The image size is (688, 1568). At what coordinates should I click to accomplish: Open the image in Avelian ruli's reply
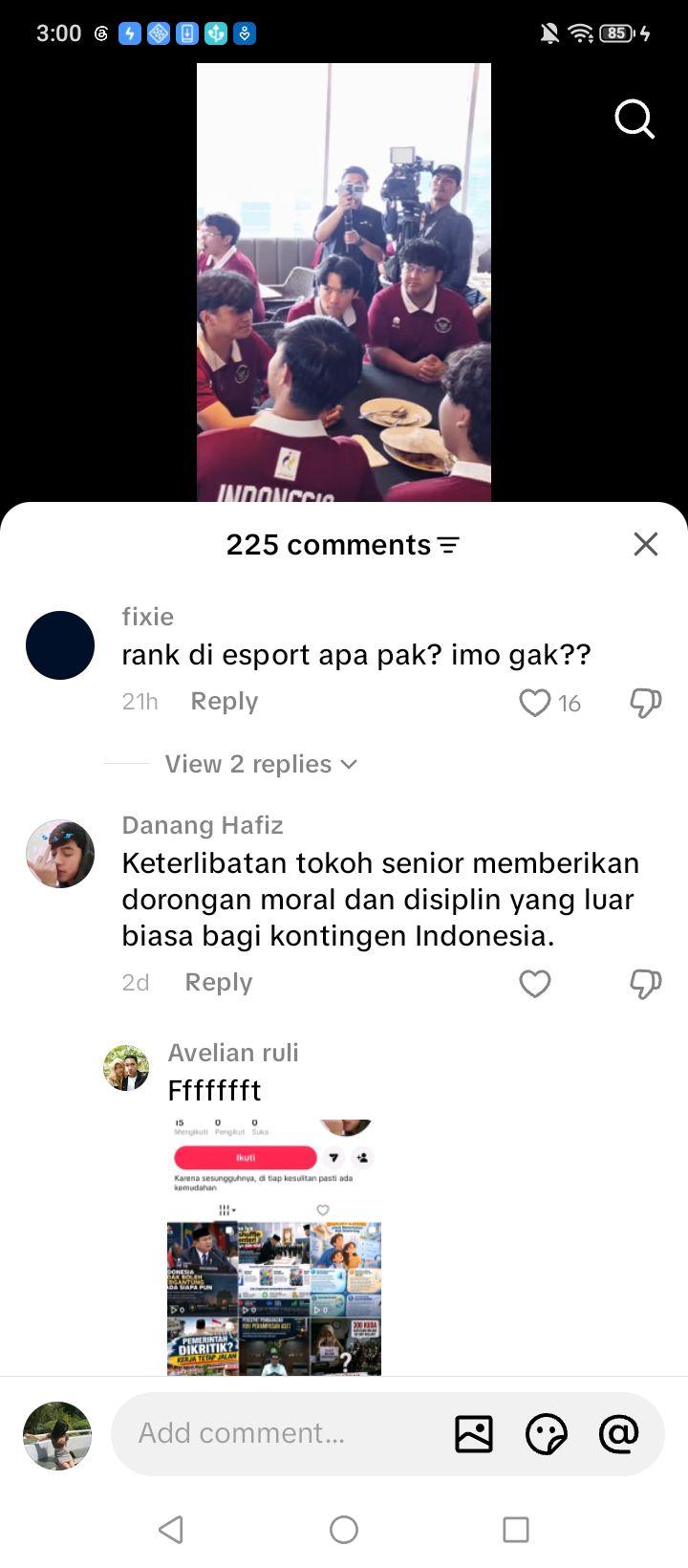(274, 1248)
